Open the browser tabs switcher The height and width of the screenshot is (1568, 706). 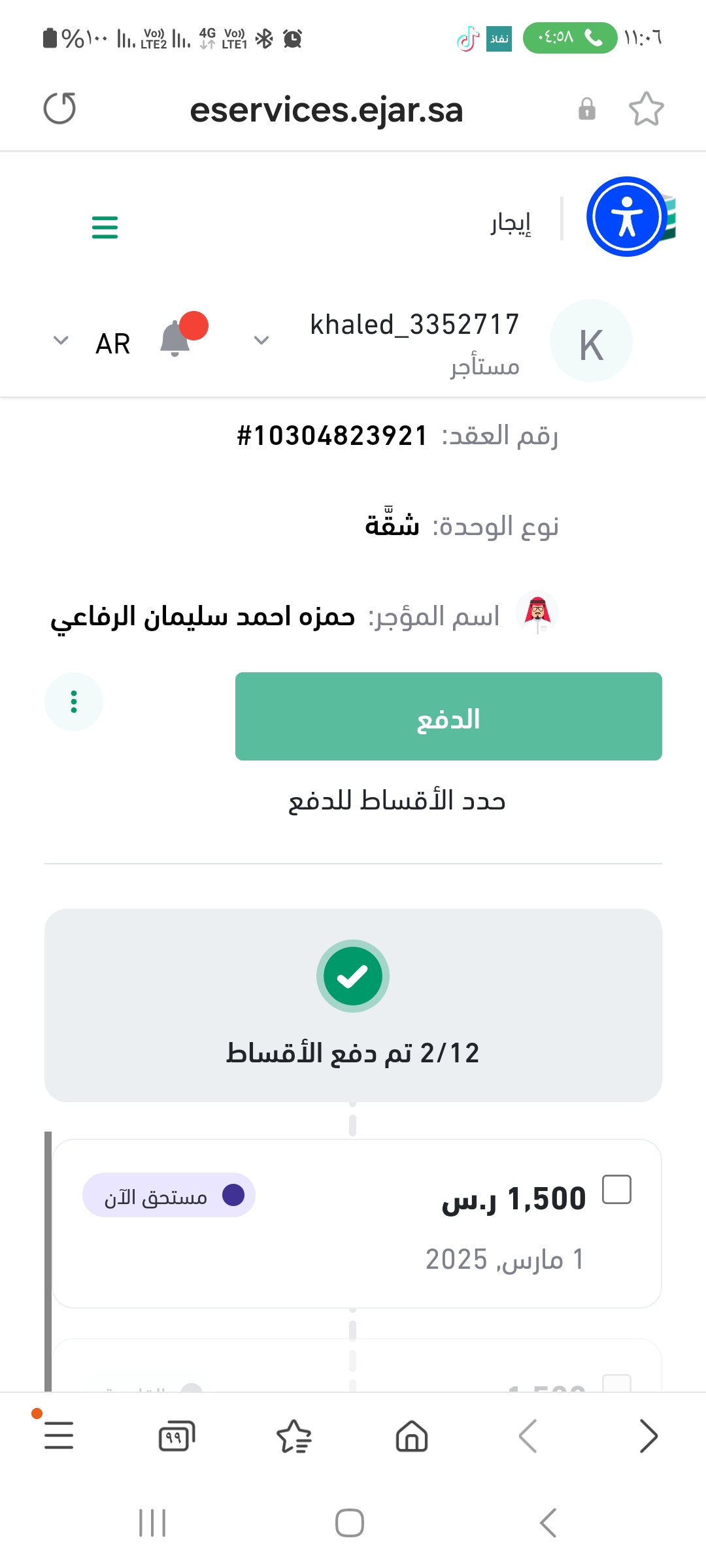[x=176, y=1436]
